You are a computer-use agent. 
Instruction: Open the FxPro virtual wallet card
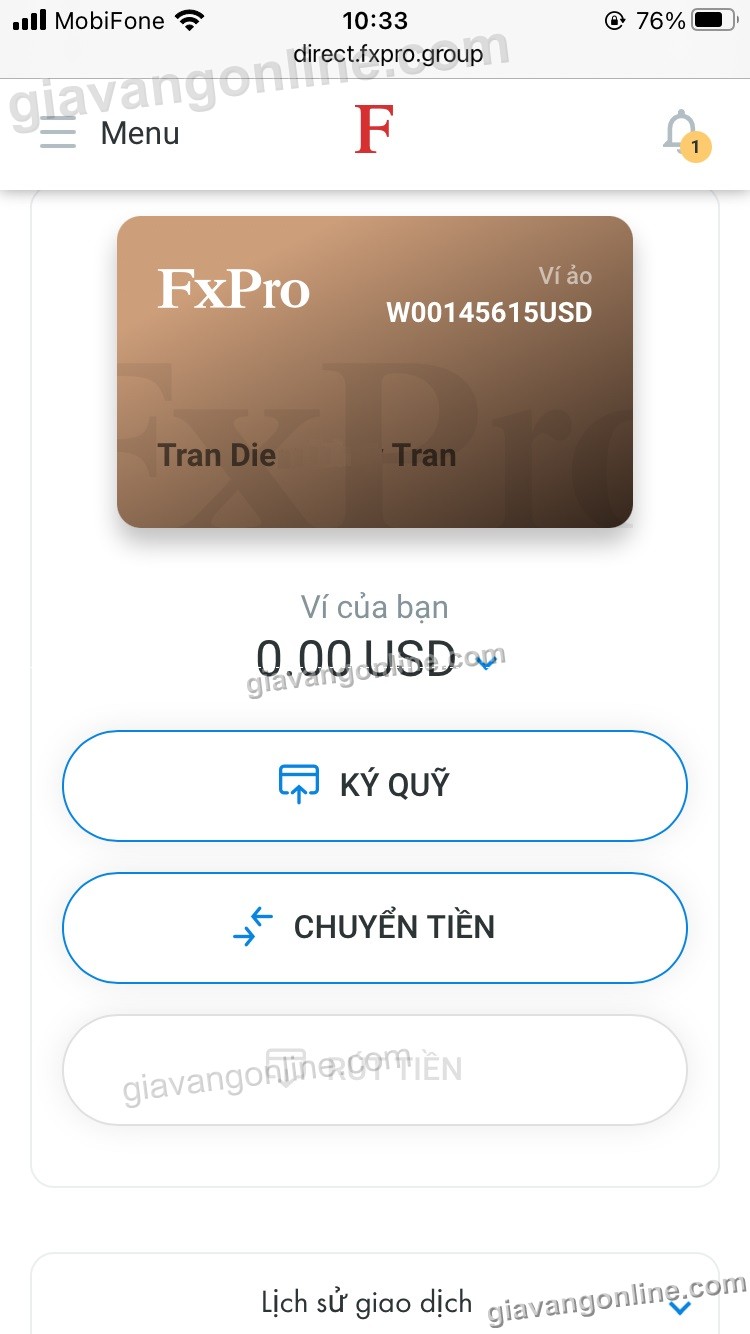[x=375, y=372]
